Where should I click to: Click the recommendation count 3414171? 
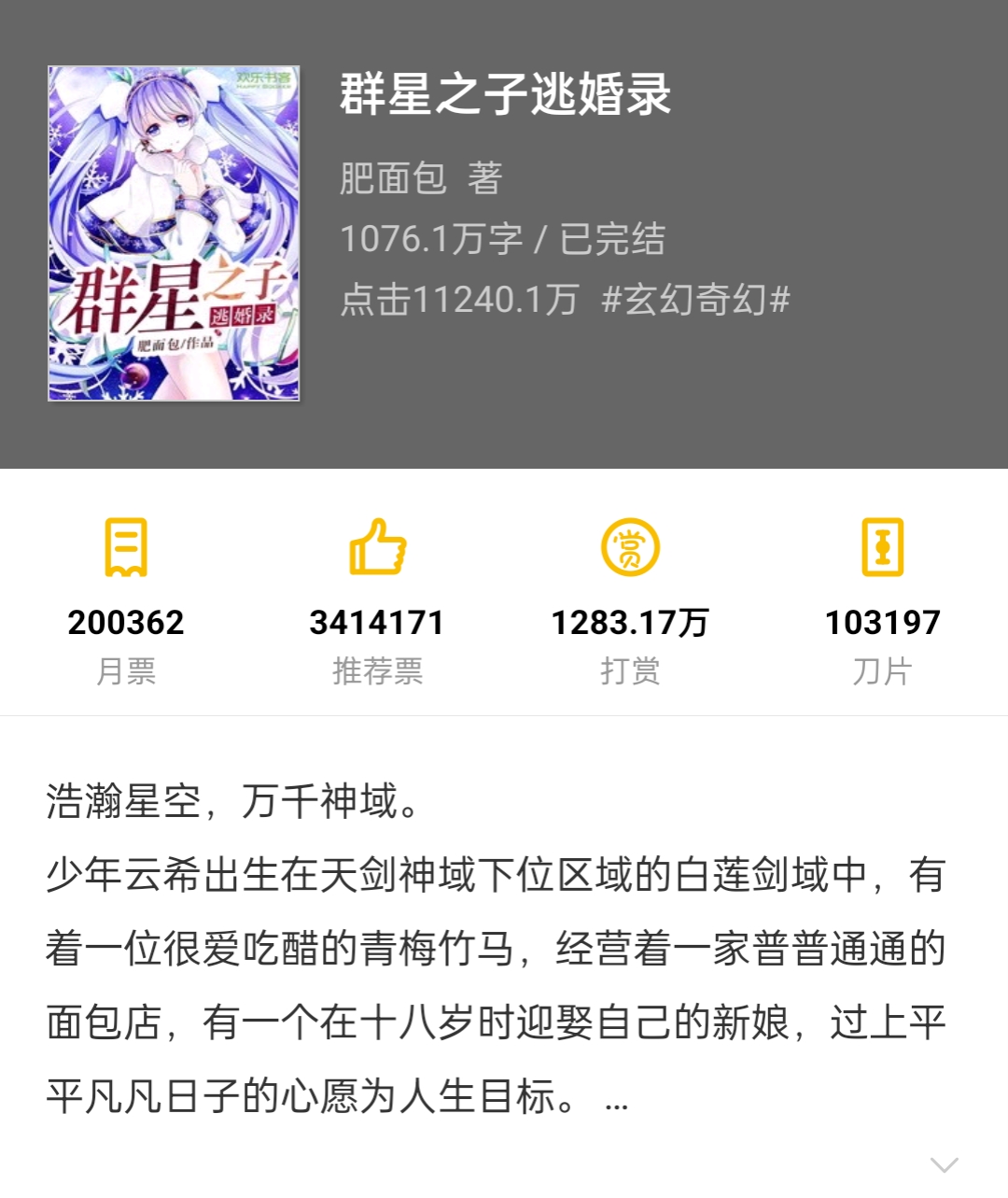(377, 620)
